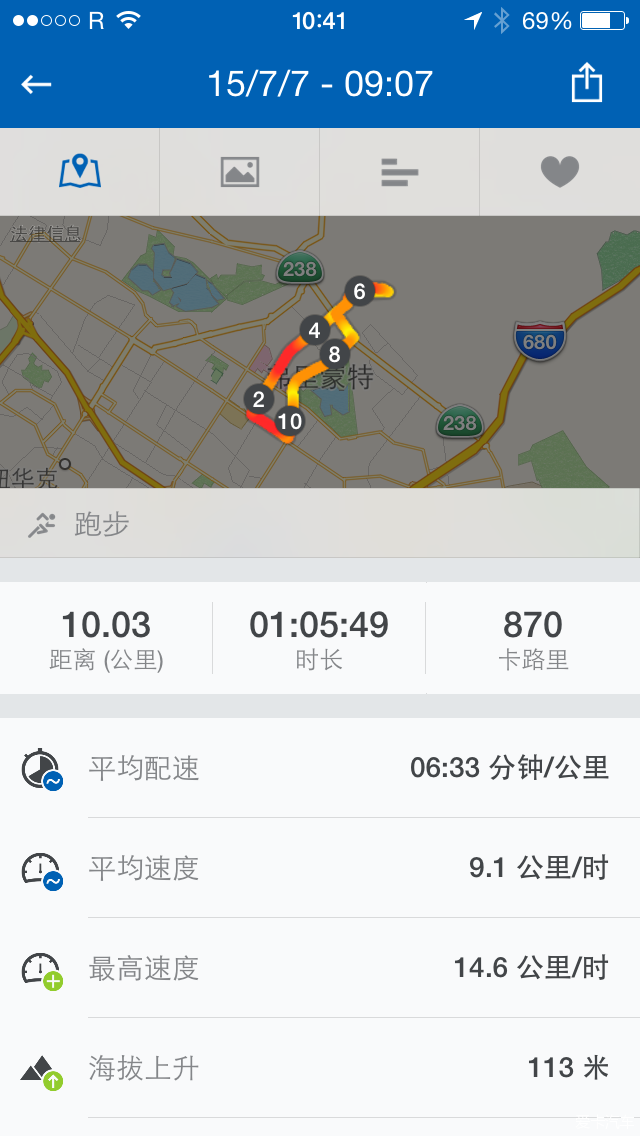This screenshot has height=1136, width=640.
Task: Tap the 法律信息 legal link on map
Action: point(46,233)
